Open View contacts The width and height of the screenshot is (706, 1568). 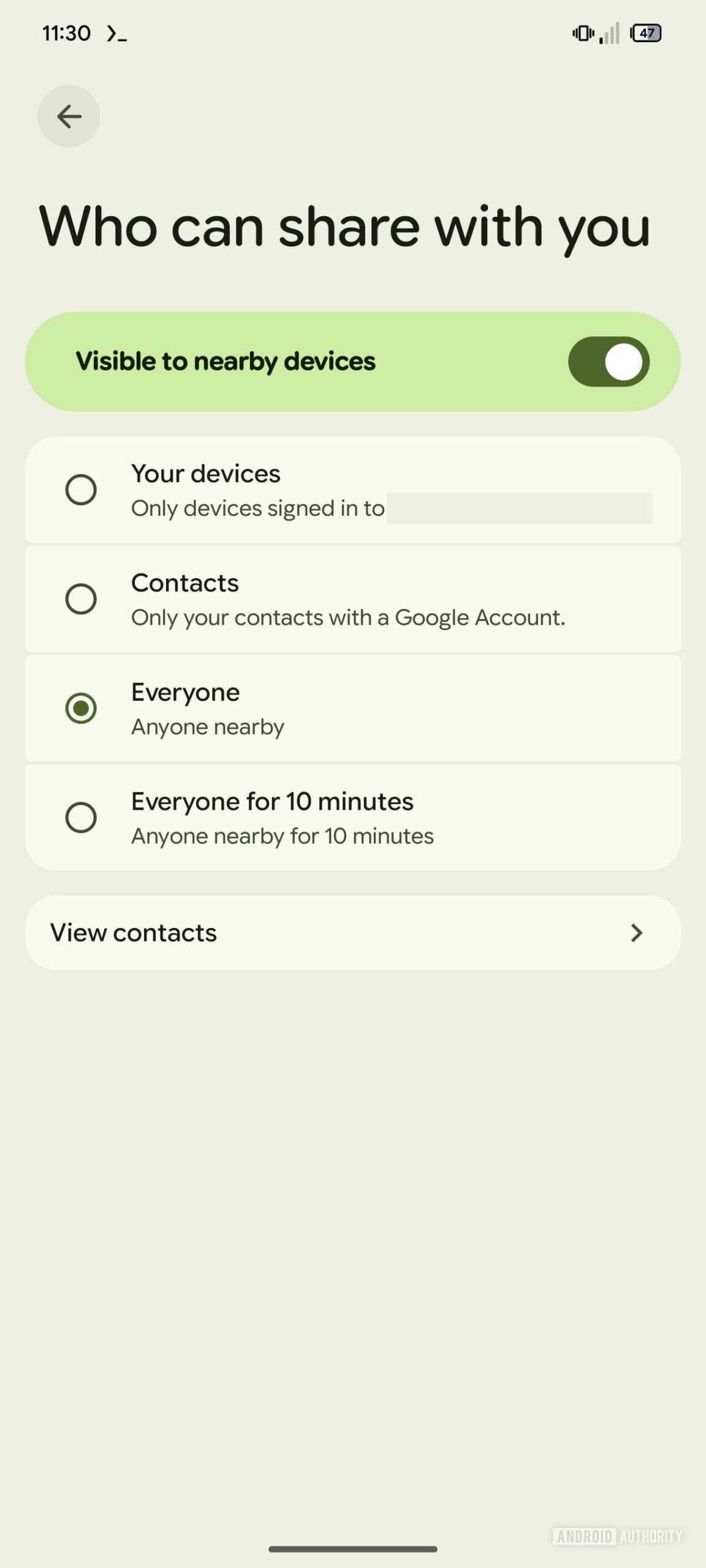pyautogui.click(x=352, y=933)
